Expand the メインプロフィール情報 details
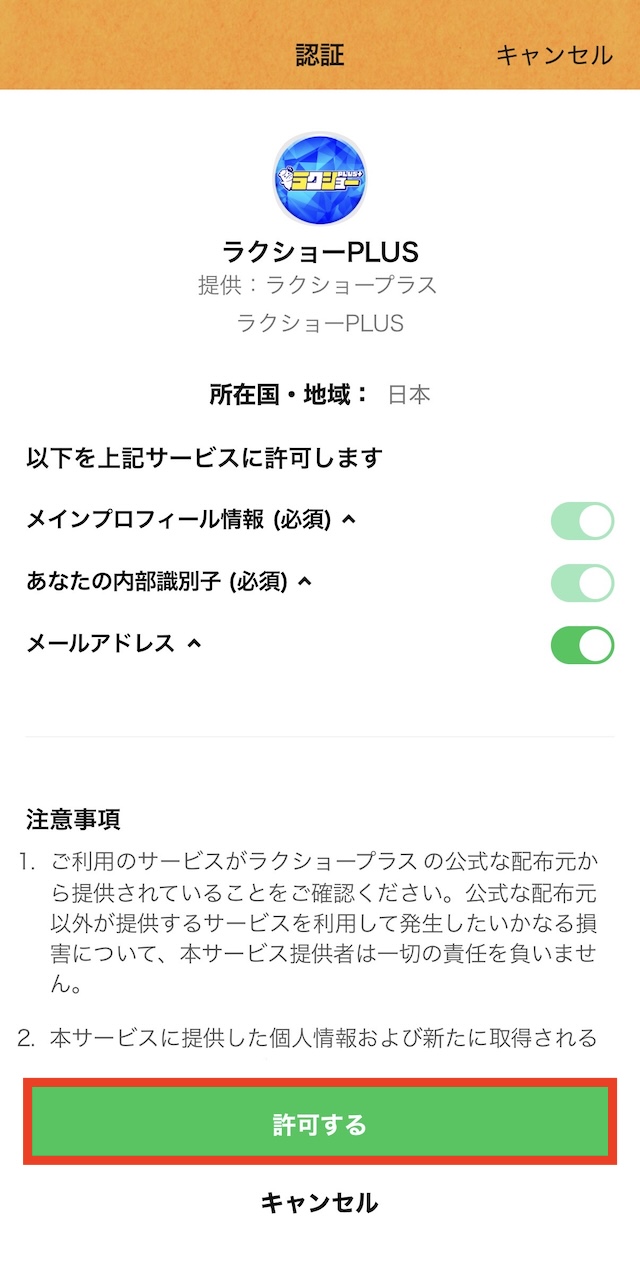 [349, 520]
